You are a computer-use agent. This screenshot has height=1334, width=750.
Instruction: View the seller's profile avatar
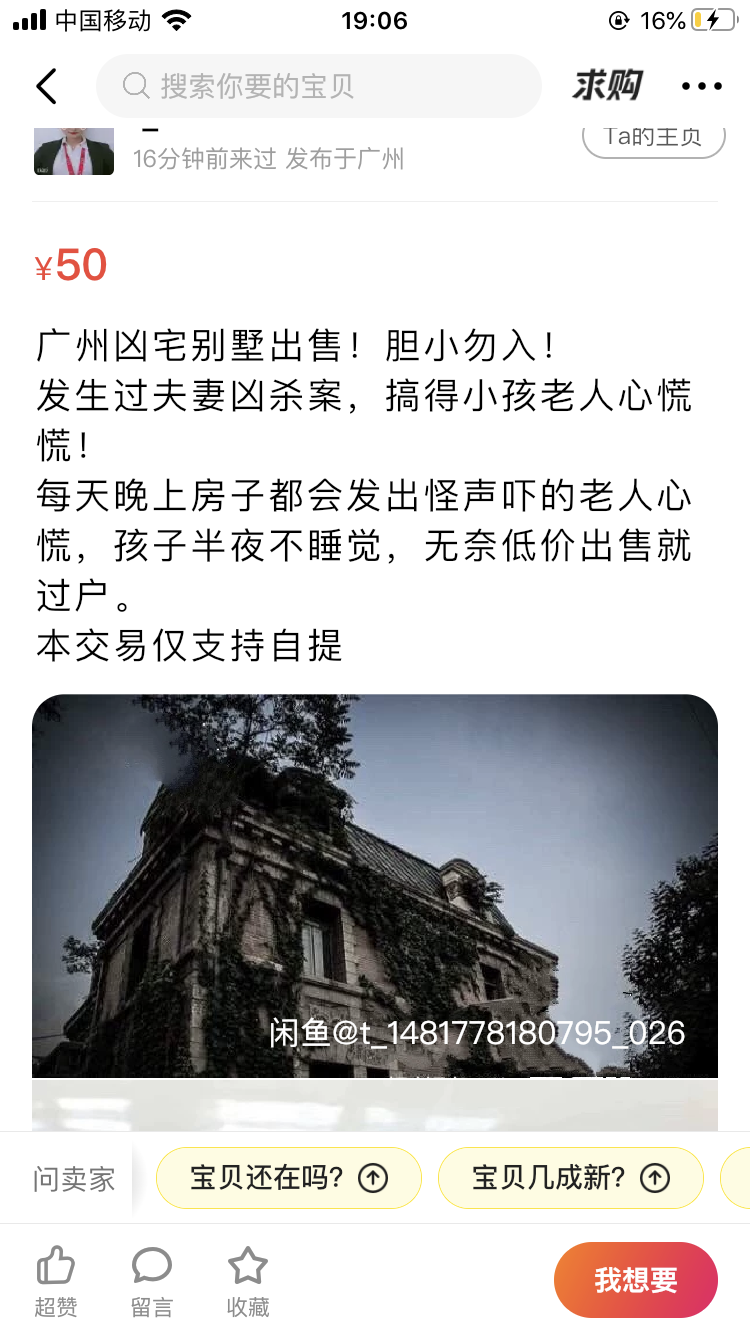74,152
